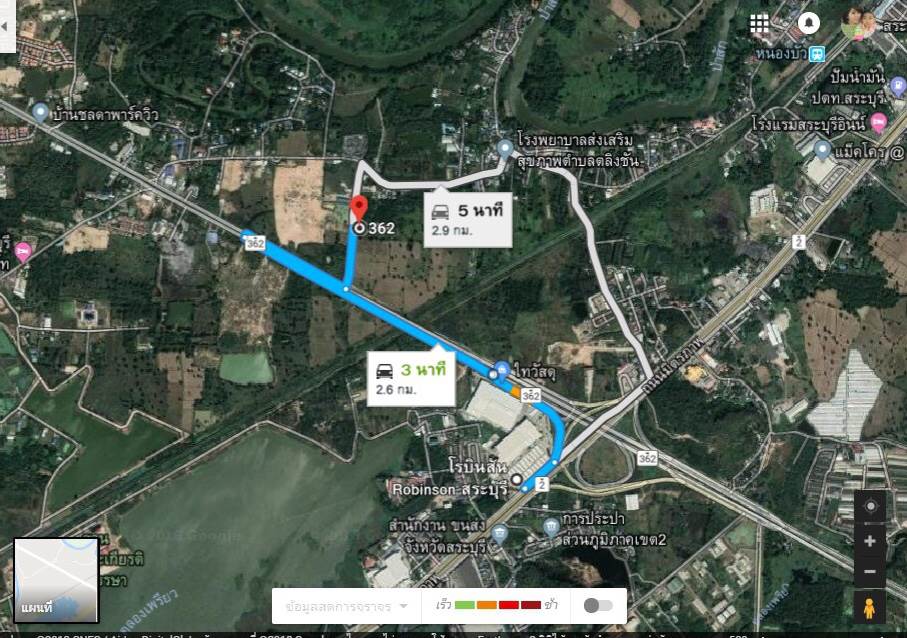This screenshot has height=638, width=907.
Task: Show my current location
Action: coord(870,506)
